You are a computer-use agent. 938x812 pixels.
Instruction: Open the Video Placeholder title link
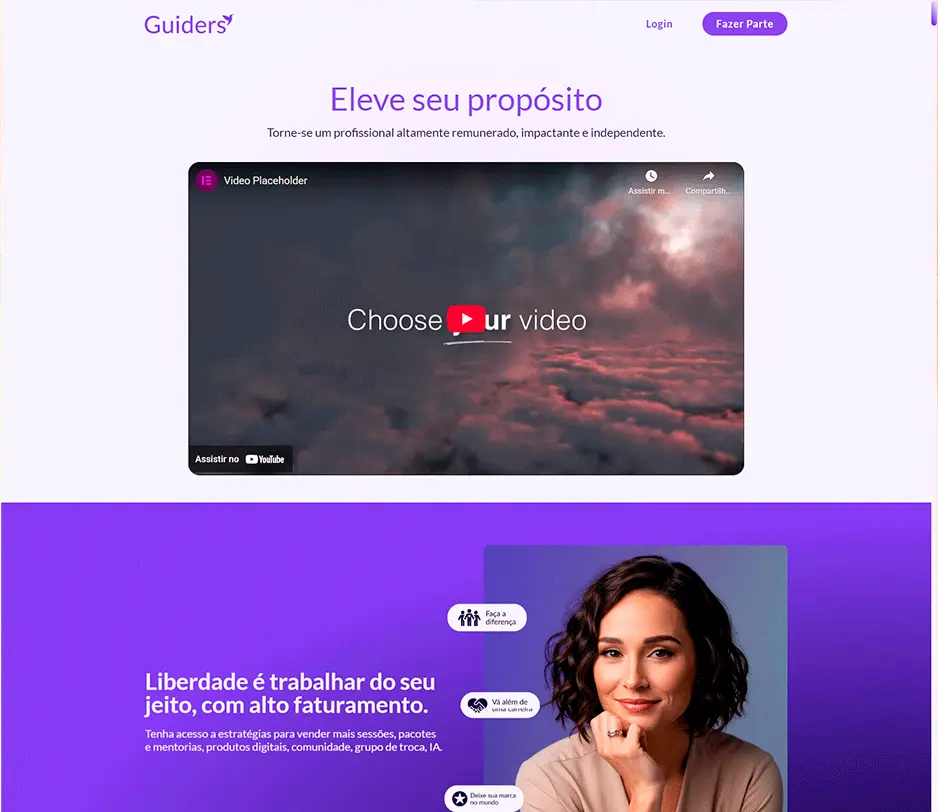pos(265,181)
